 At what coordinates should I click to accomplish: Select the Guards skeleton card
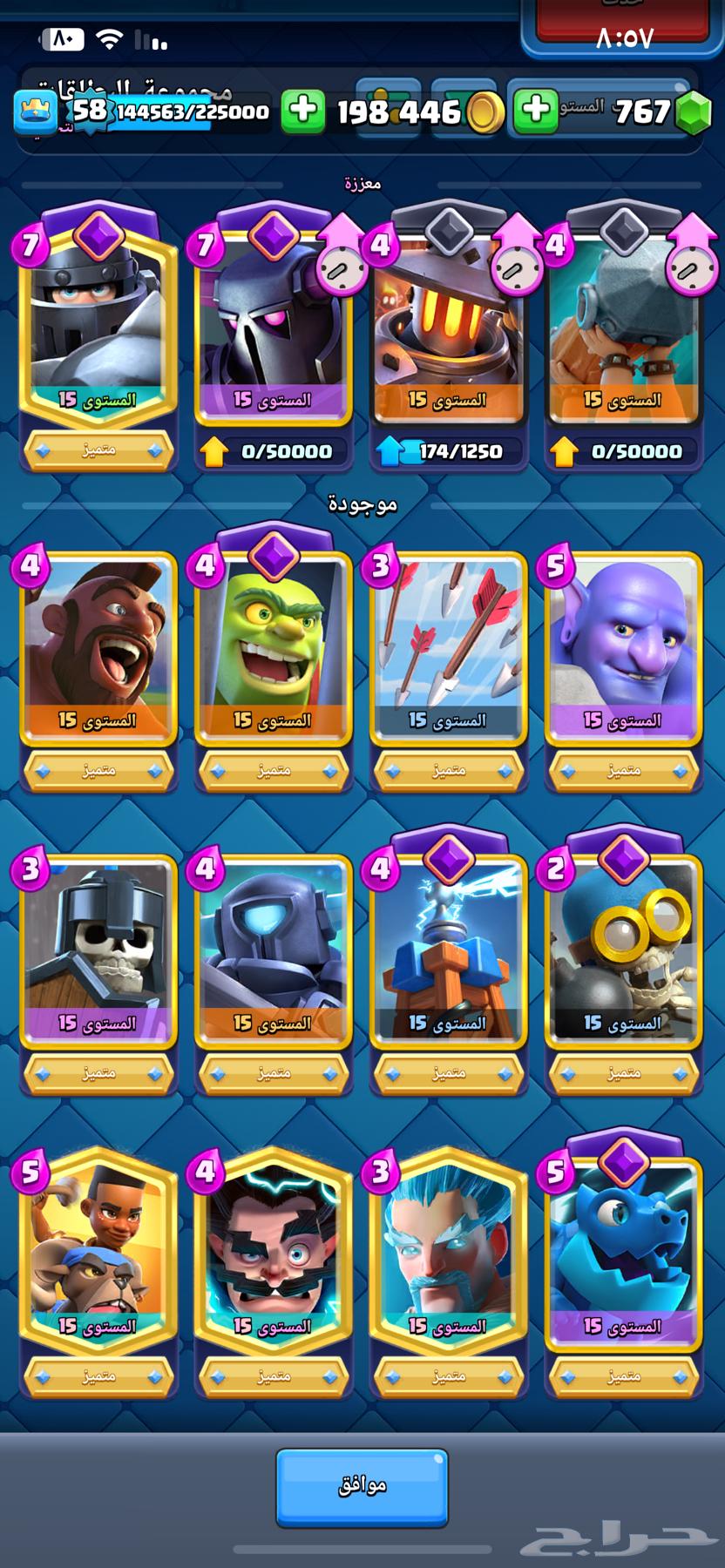98,950
